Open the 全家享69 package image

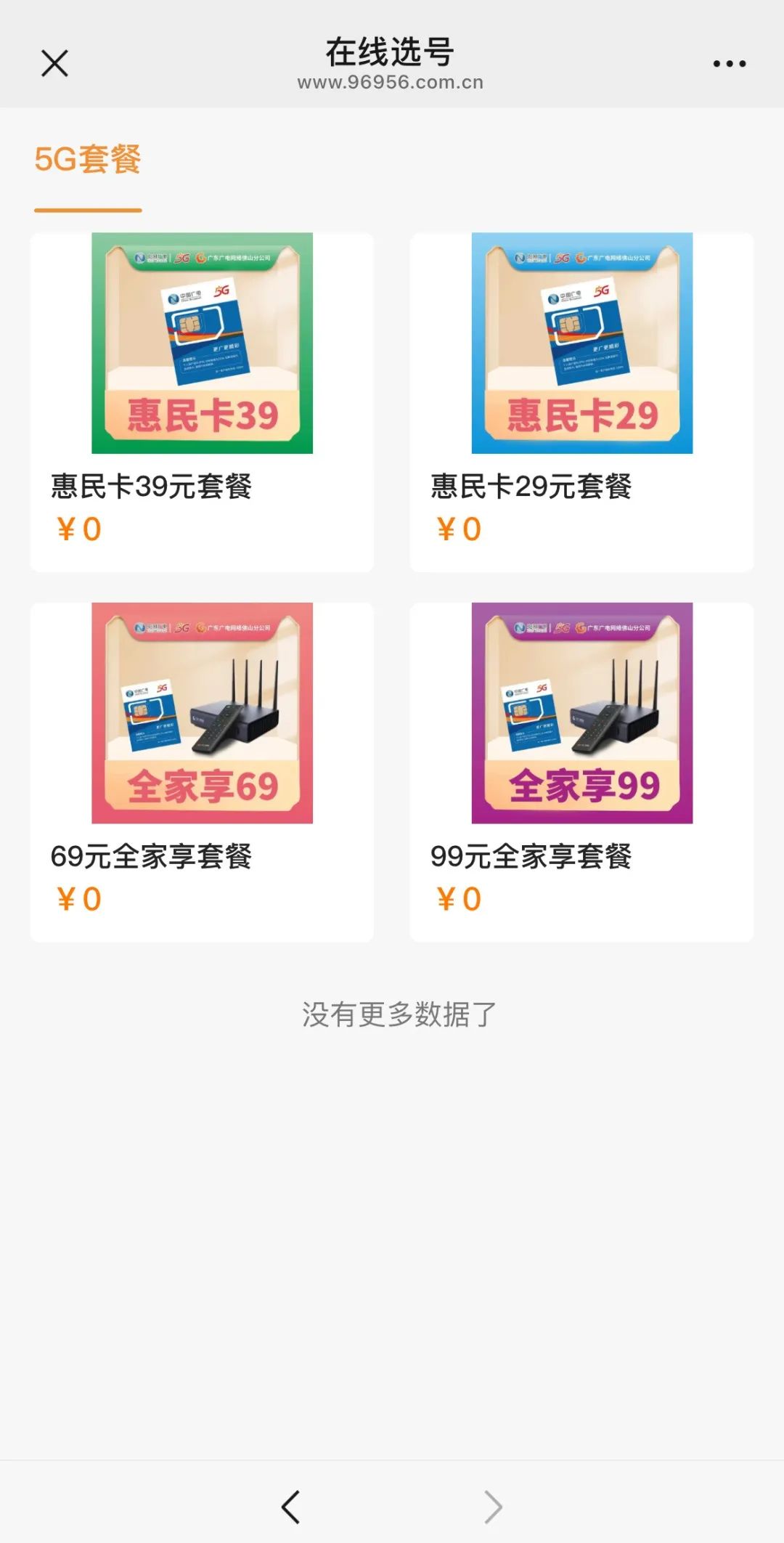tap(200, 714)
